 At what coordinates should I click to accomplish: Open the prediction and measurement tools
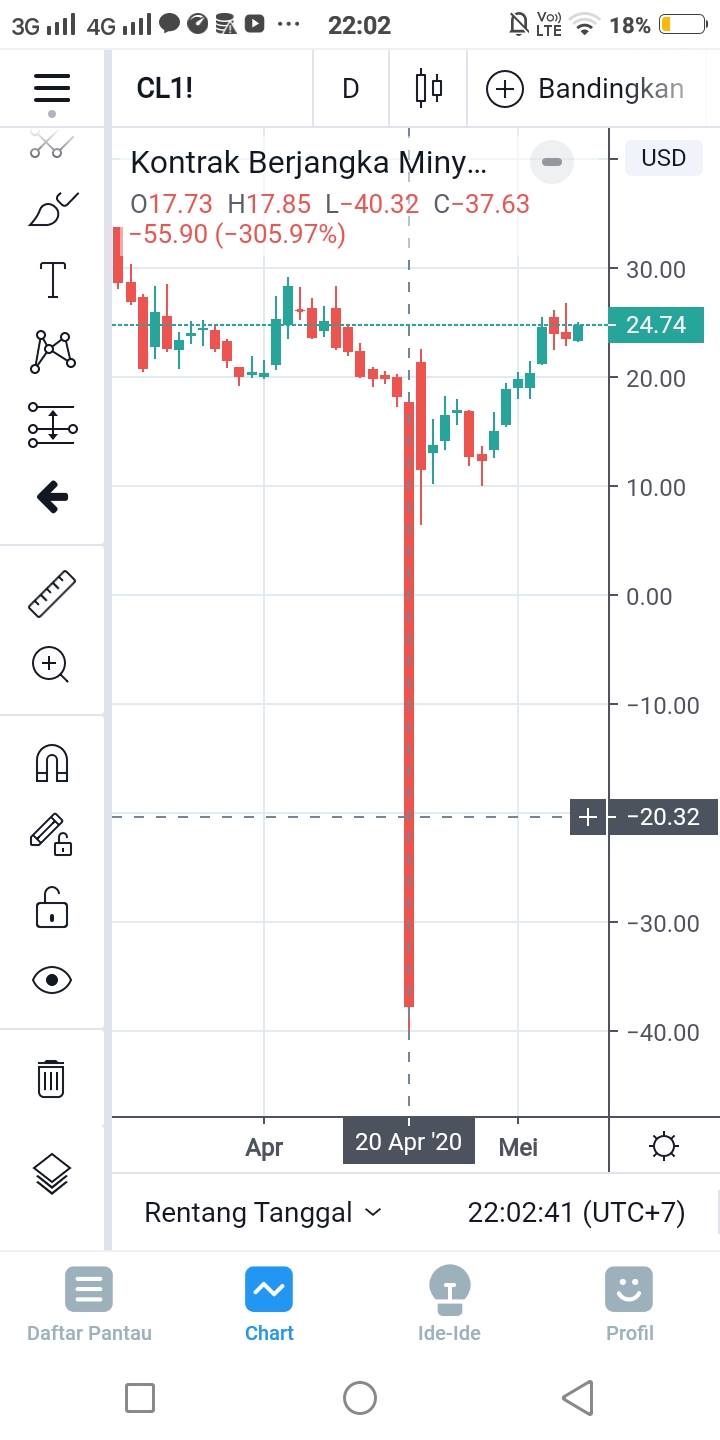pyautogui.click(x=52, y=424)
